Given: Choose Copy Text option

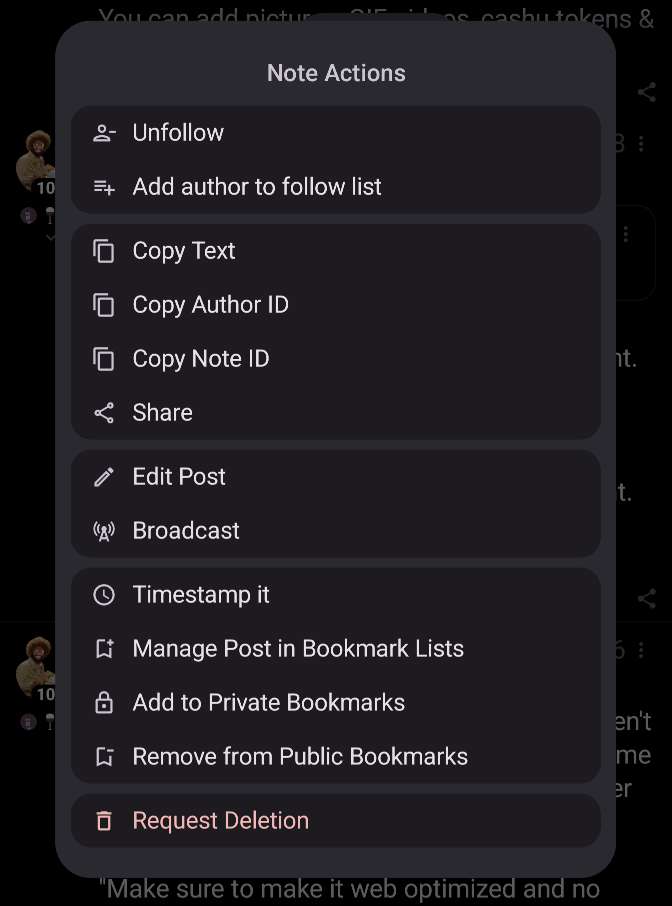Looking at the screenshot, I should pos(184,251).
